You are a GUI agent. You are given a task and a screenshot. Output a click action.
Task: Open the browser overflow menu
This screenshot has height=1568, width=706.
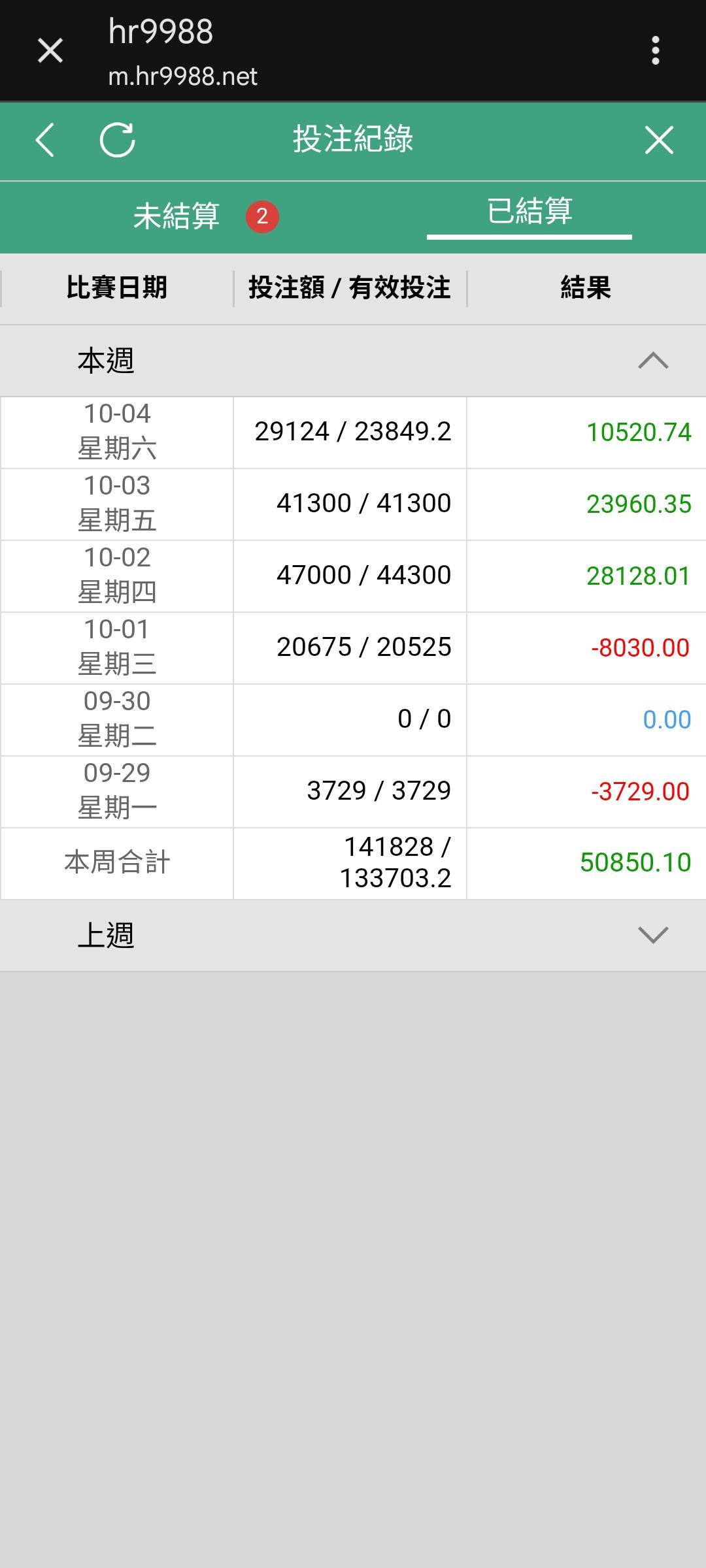[x=655, y=51]
